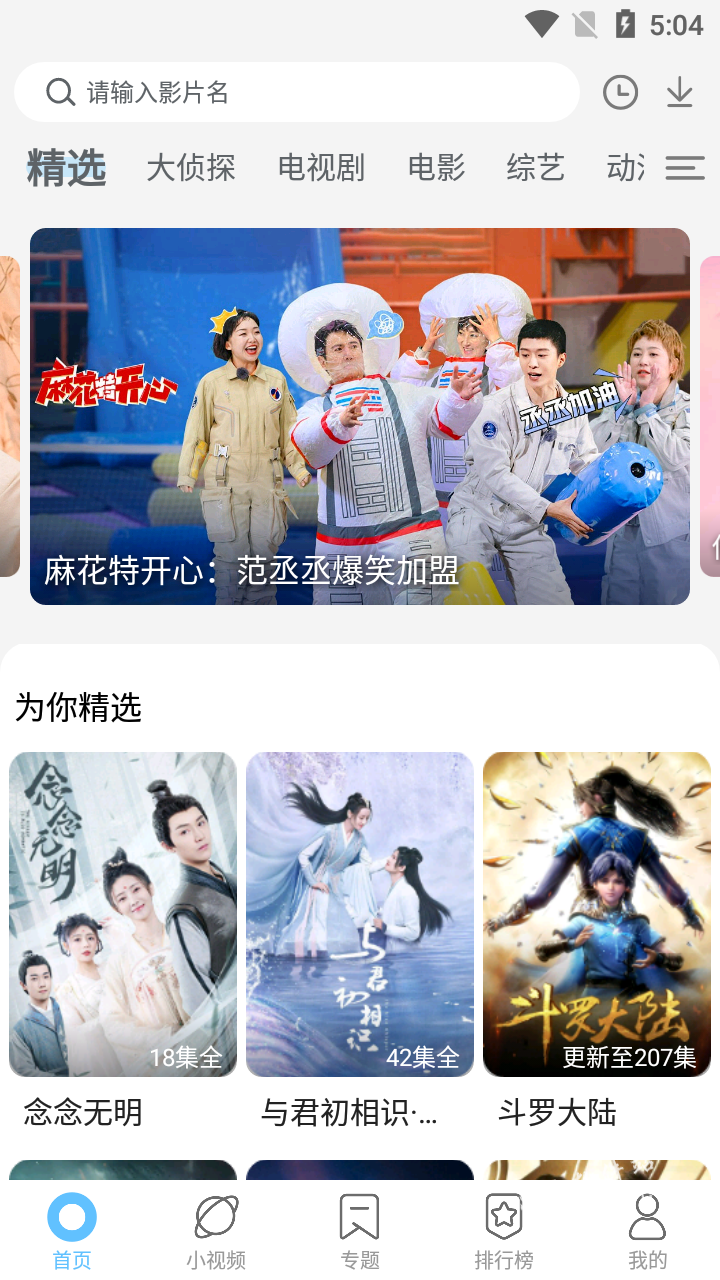
Task: Go to the 小视频 tab
Action: (x=216, y=1231)
